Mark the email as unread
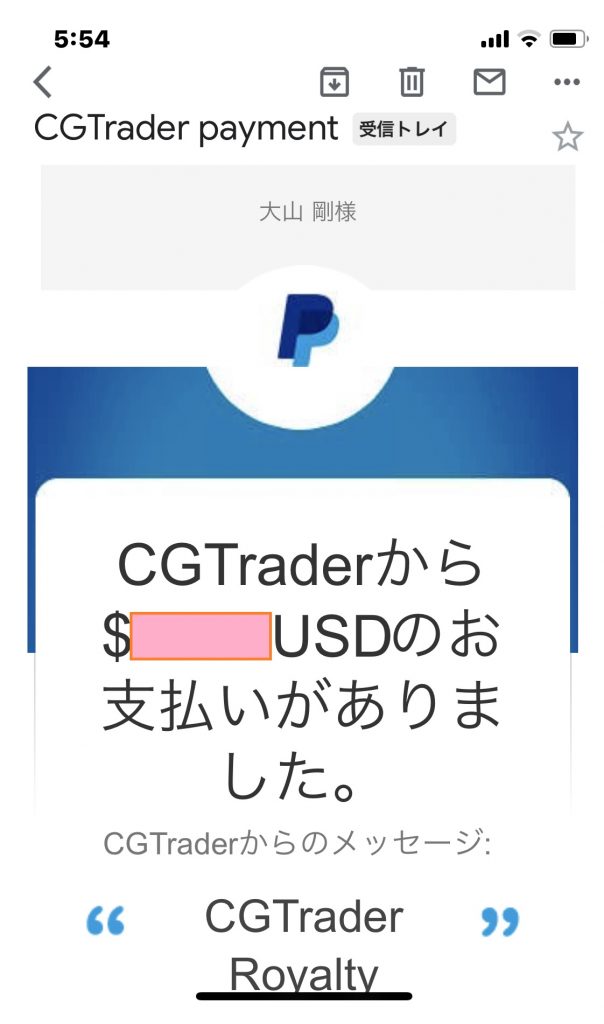The image size is (604, 1024). coord(489,82)
